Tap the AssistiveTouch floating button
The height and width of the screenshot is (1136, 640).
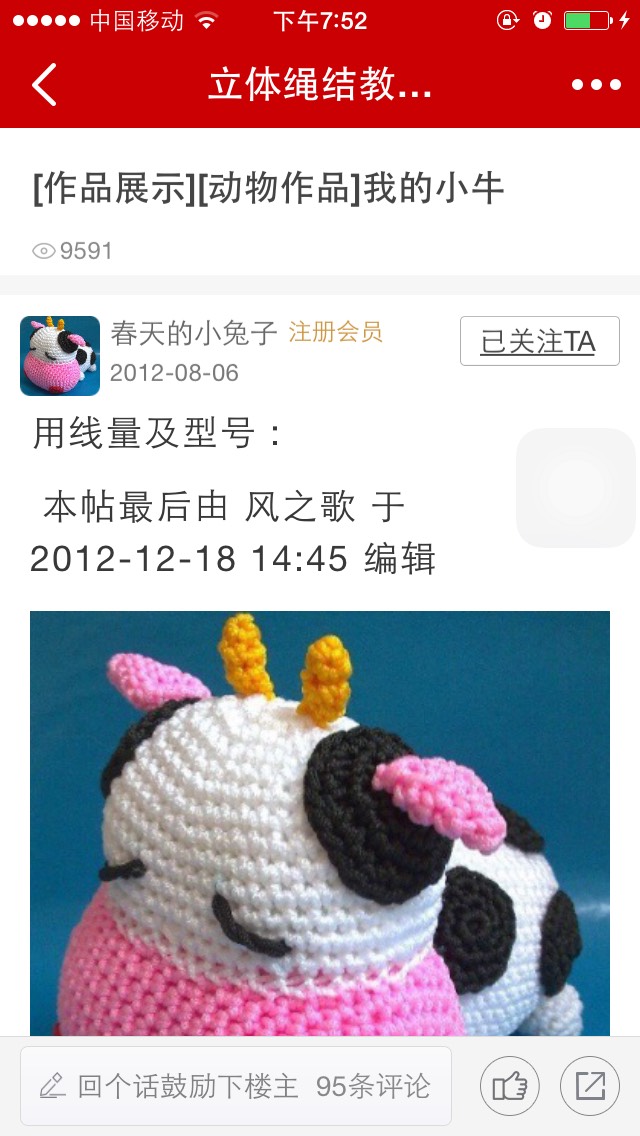pos(575,488)
